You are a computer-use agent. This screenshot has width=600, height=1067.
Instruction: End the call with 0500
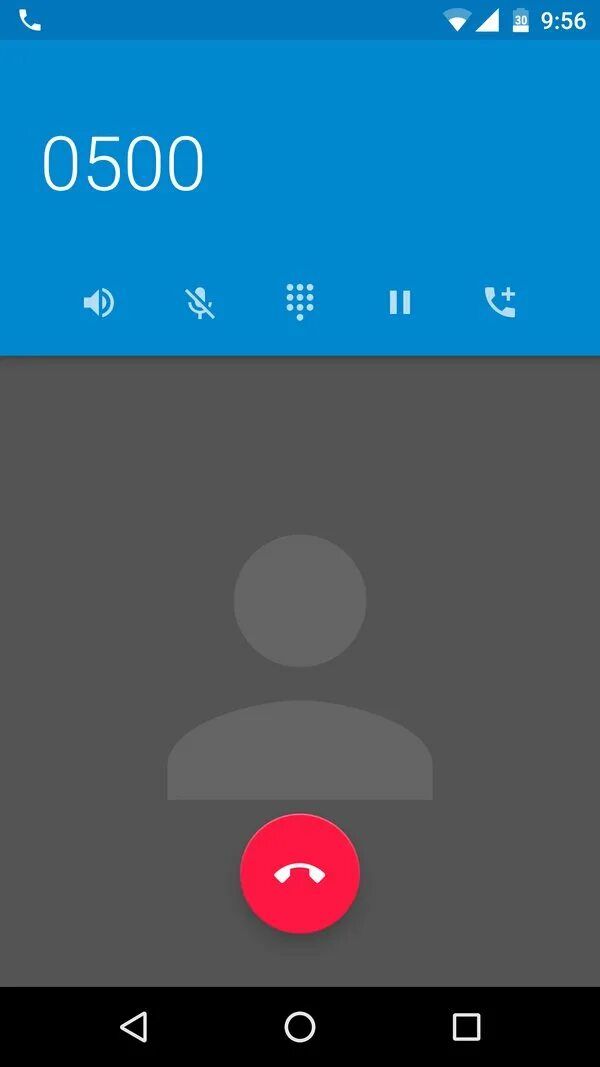click(x=300, y=873)
